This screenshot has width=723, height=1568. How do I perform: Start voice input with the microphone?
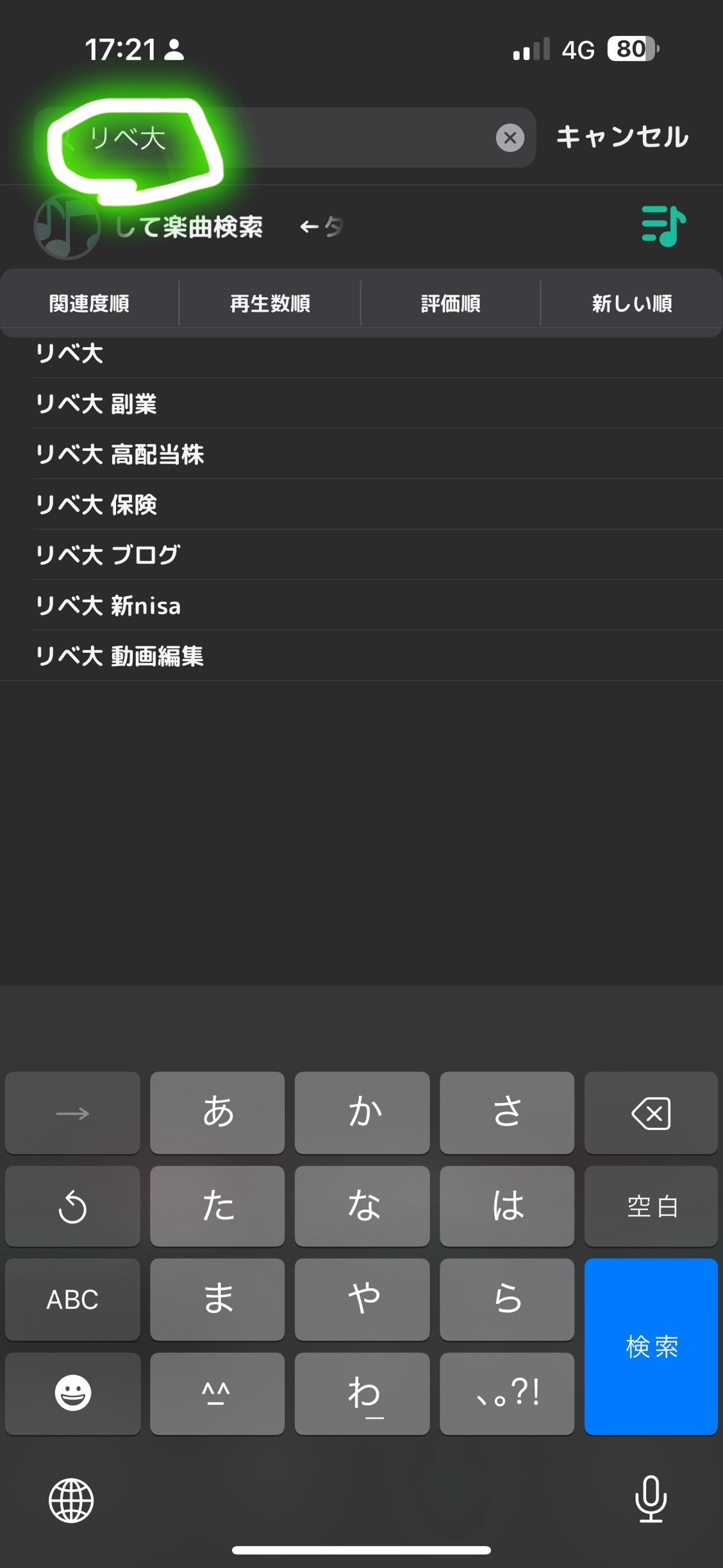pyautogui.click(x=651, y=1499)
